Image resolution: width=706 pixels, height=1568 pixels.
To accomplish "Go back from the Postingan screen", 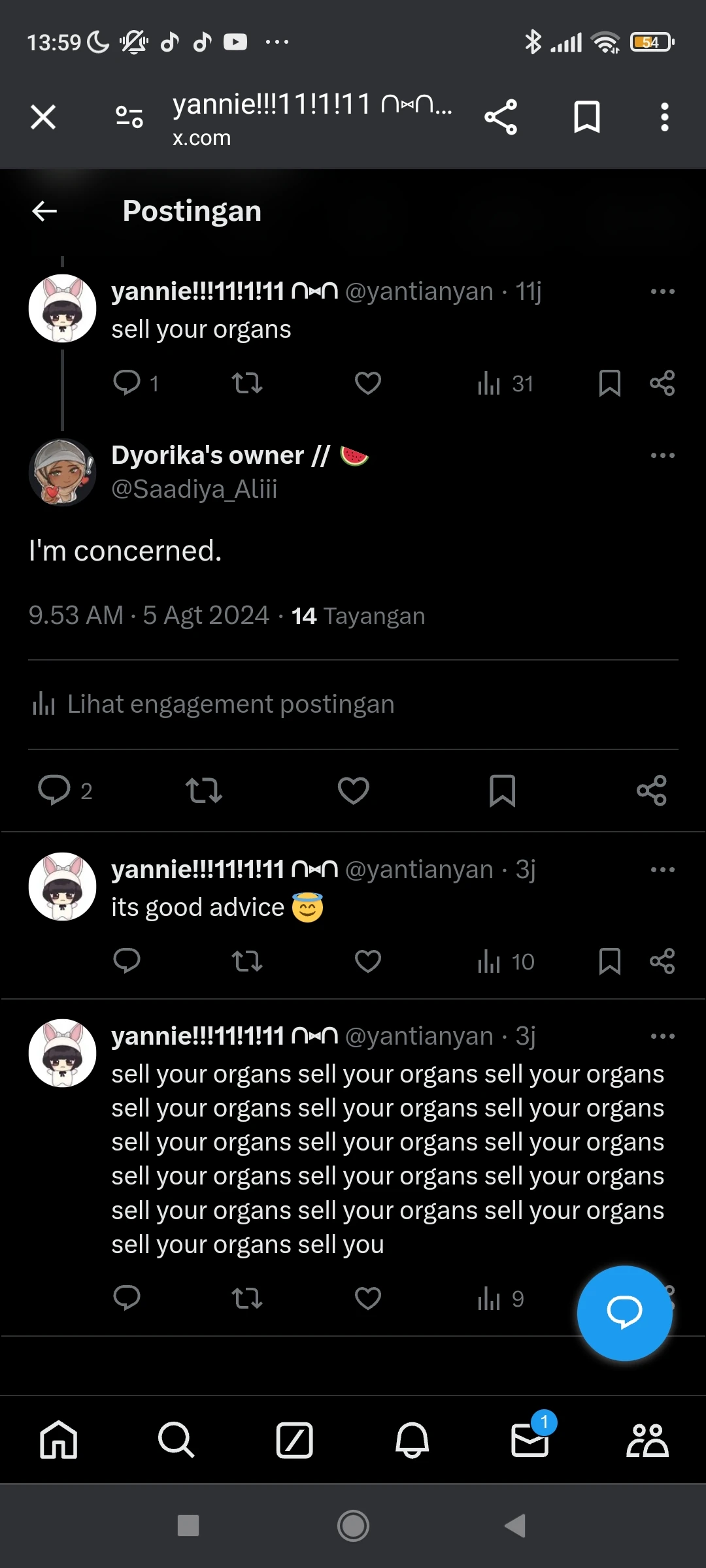I will tap(44, 211).
